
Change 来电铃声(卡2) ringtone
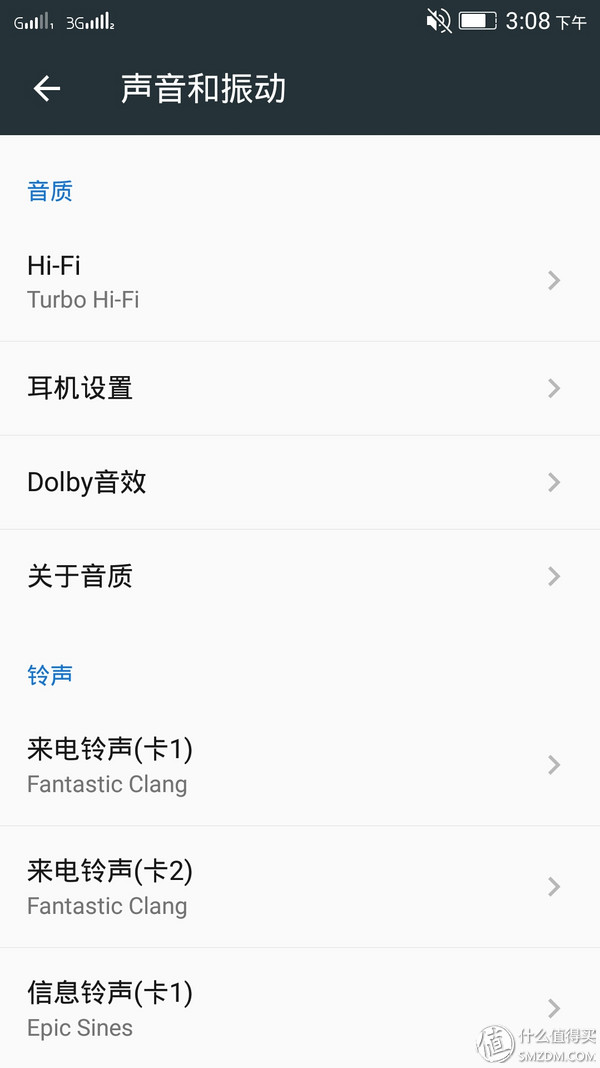click(300, 887)
